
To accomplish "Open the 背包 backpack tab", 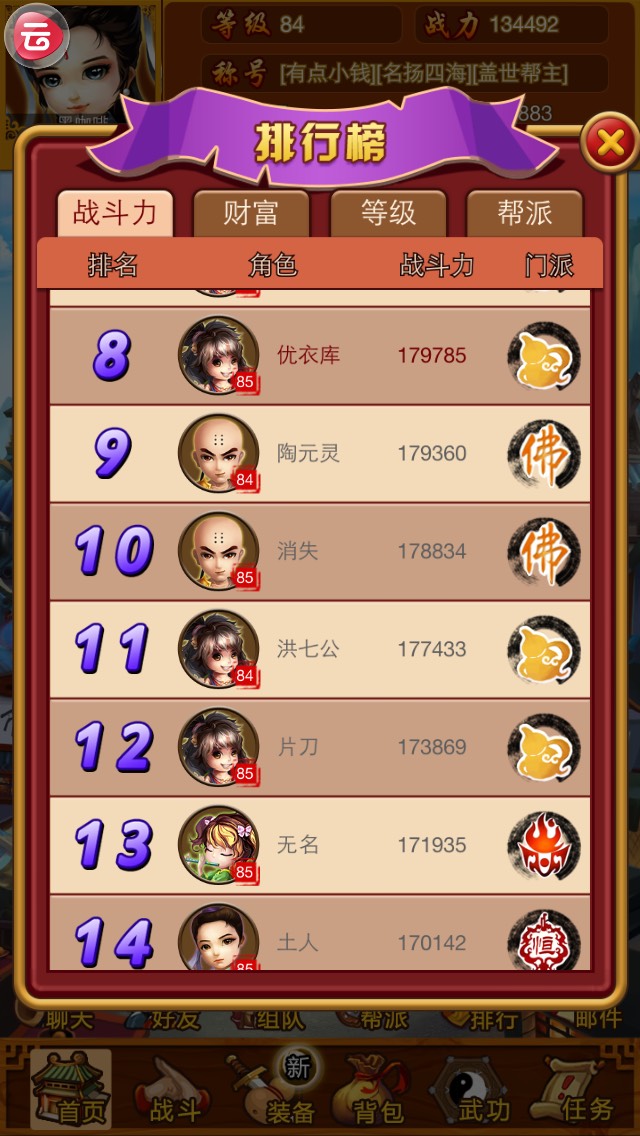I will coord(378,1092).
